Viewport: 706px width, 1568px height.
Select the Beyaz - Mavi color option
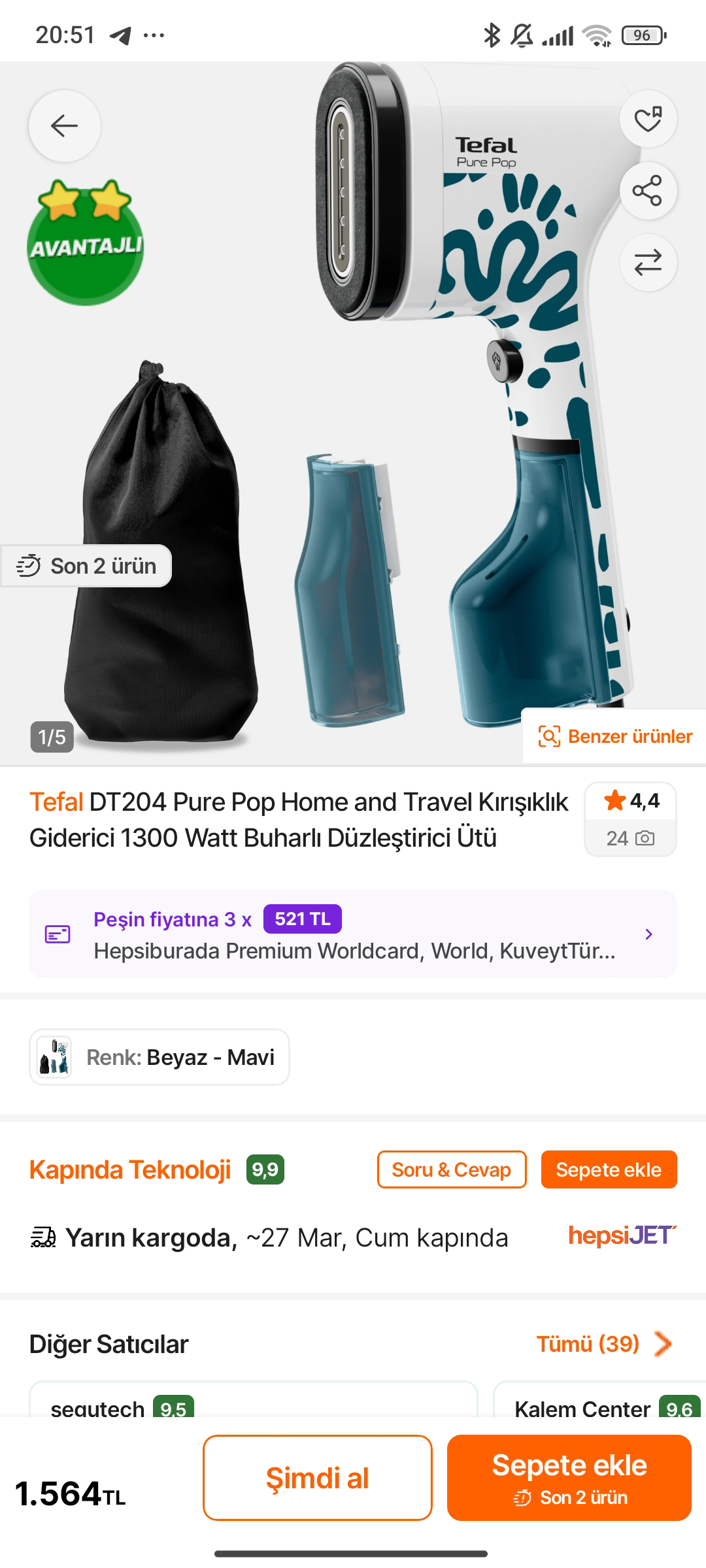(x=160, y=1057)
